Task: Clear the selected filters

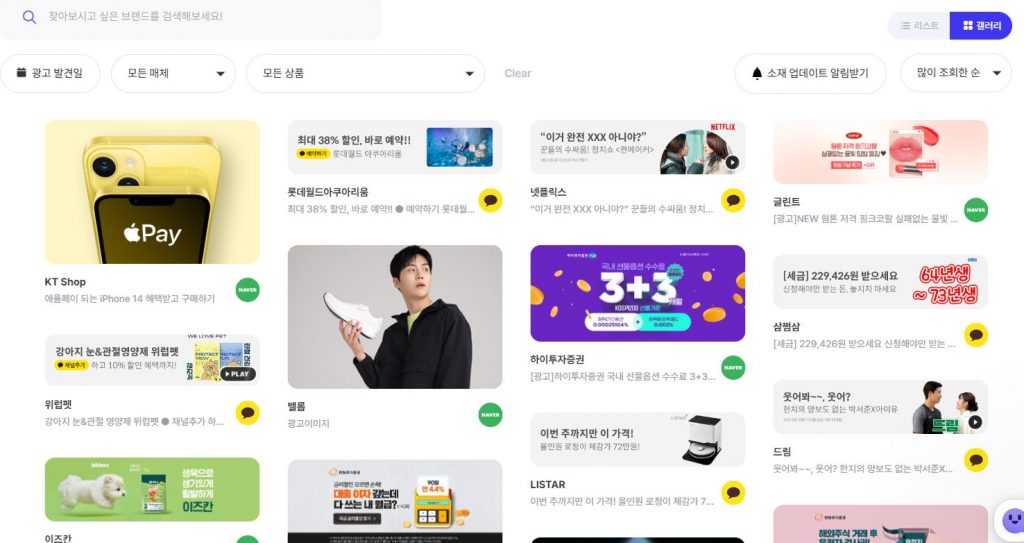Action: [518, 73]
